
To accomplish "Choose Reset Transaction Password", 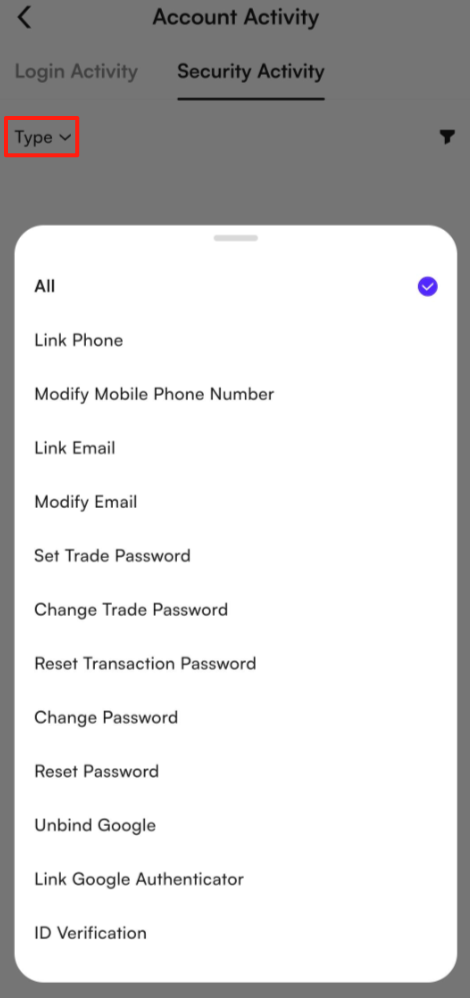I will pos(236,664).
